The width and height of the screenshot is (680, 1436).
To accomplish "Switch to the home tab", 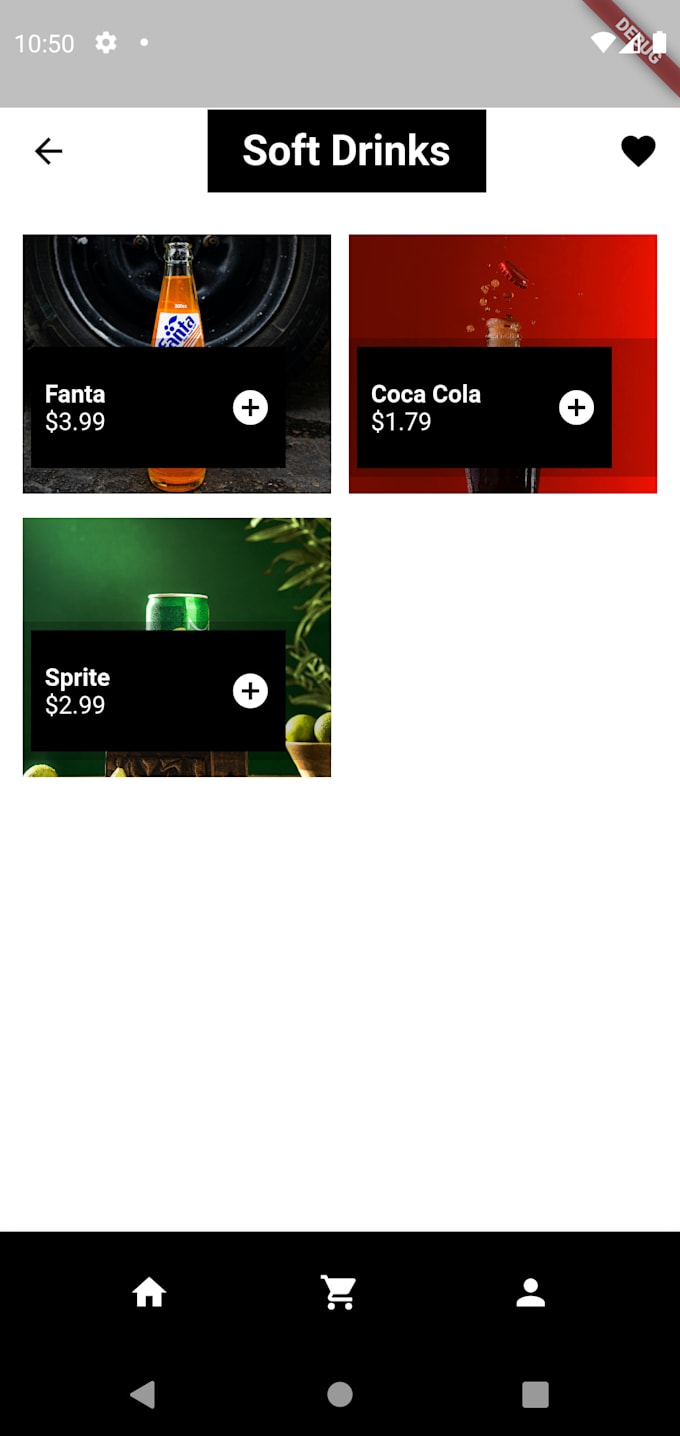I will (x=149, y=1293).
